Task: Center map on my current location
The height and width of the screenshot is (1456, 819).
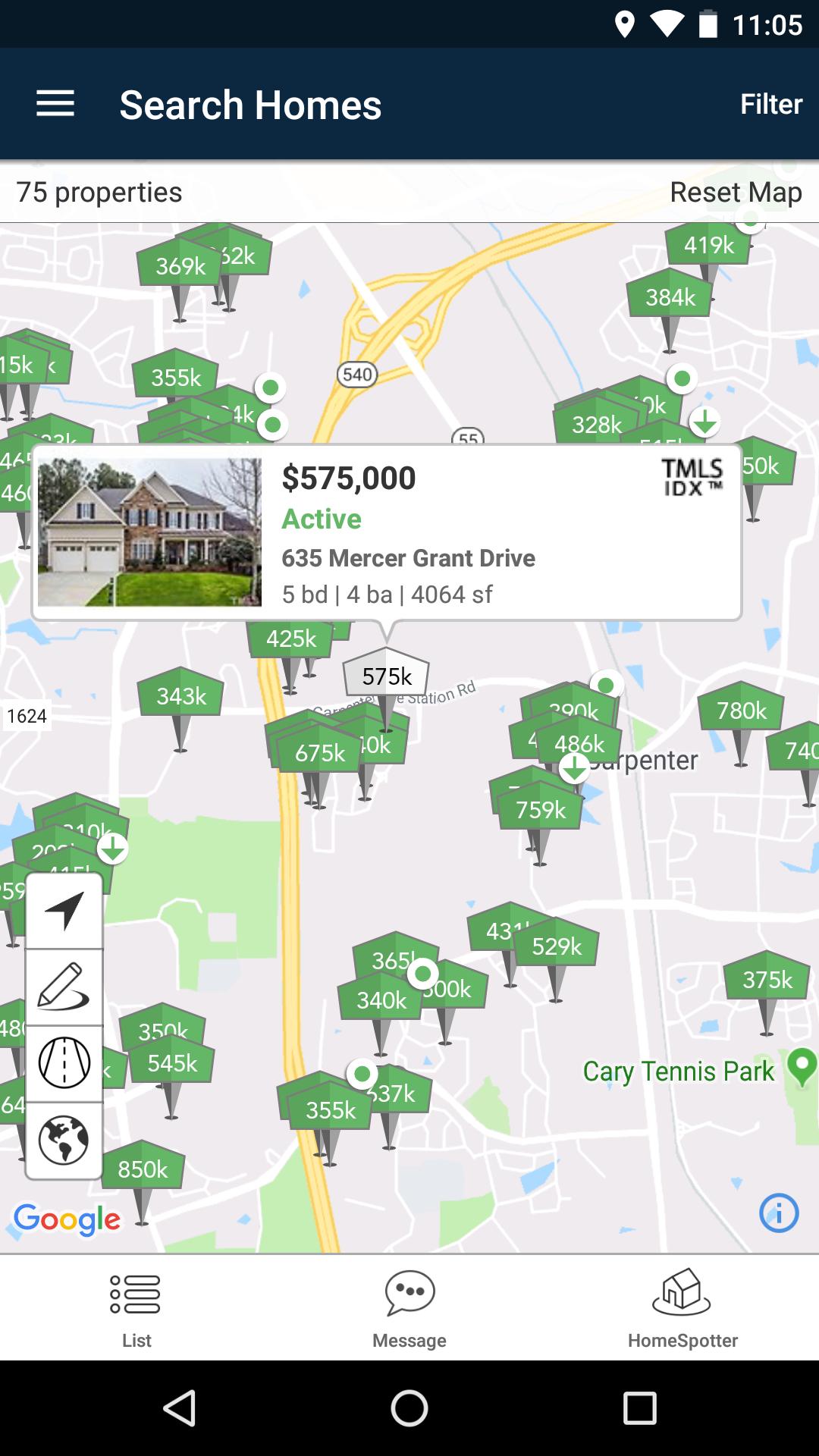Action: [x=64, y=911]
